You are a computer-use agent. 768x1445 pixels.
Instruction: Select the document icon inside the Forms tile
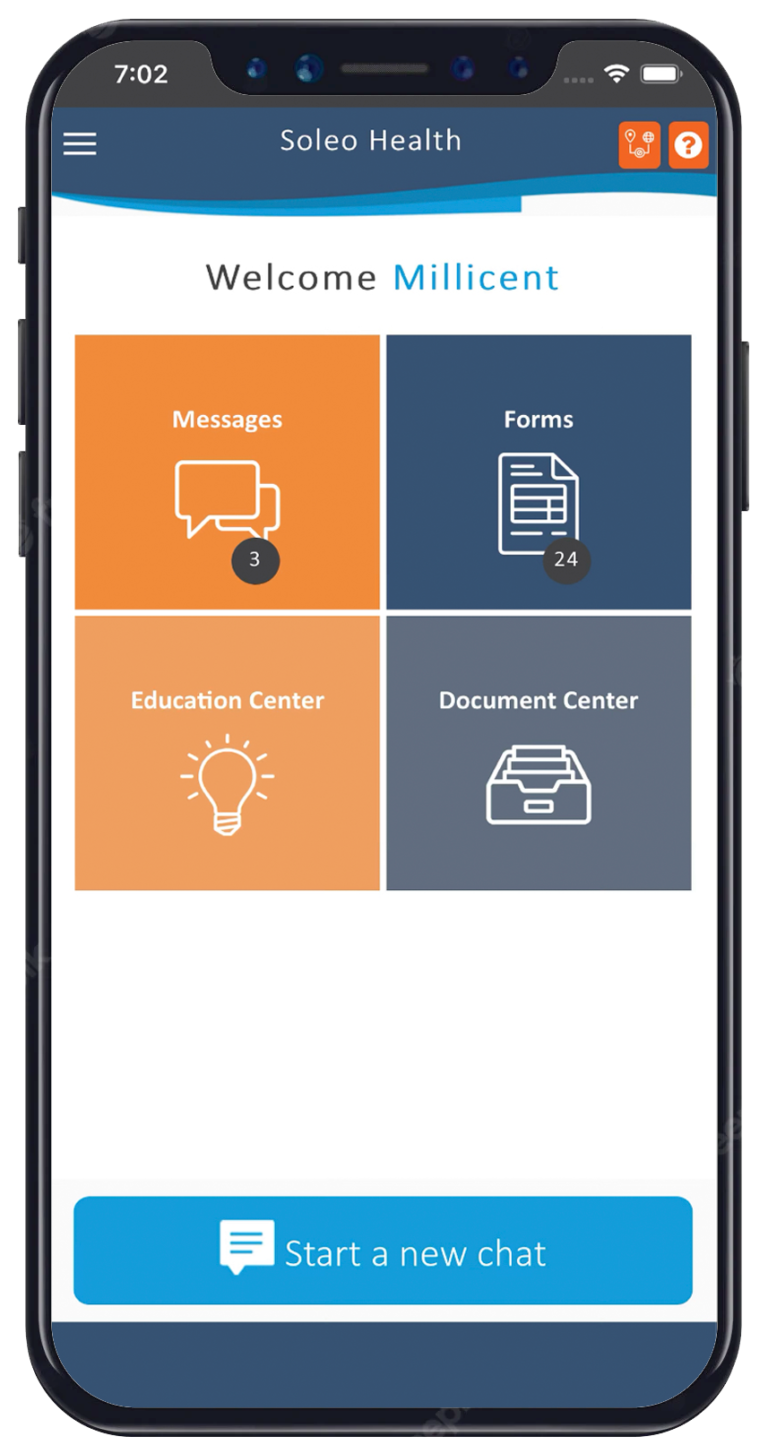[x=537, y=502]
